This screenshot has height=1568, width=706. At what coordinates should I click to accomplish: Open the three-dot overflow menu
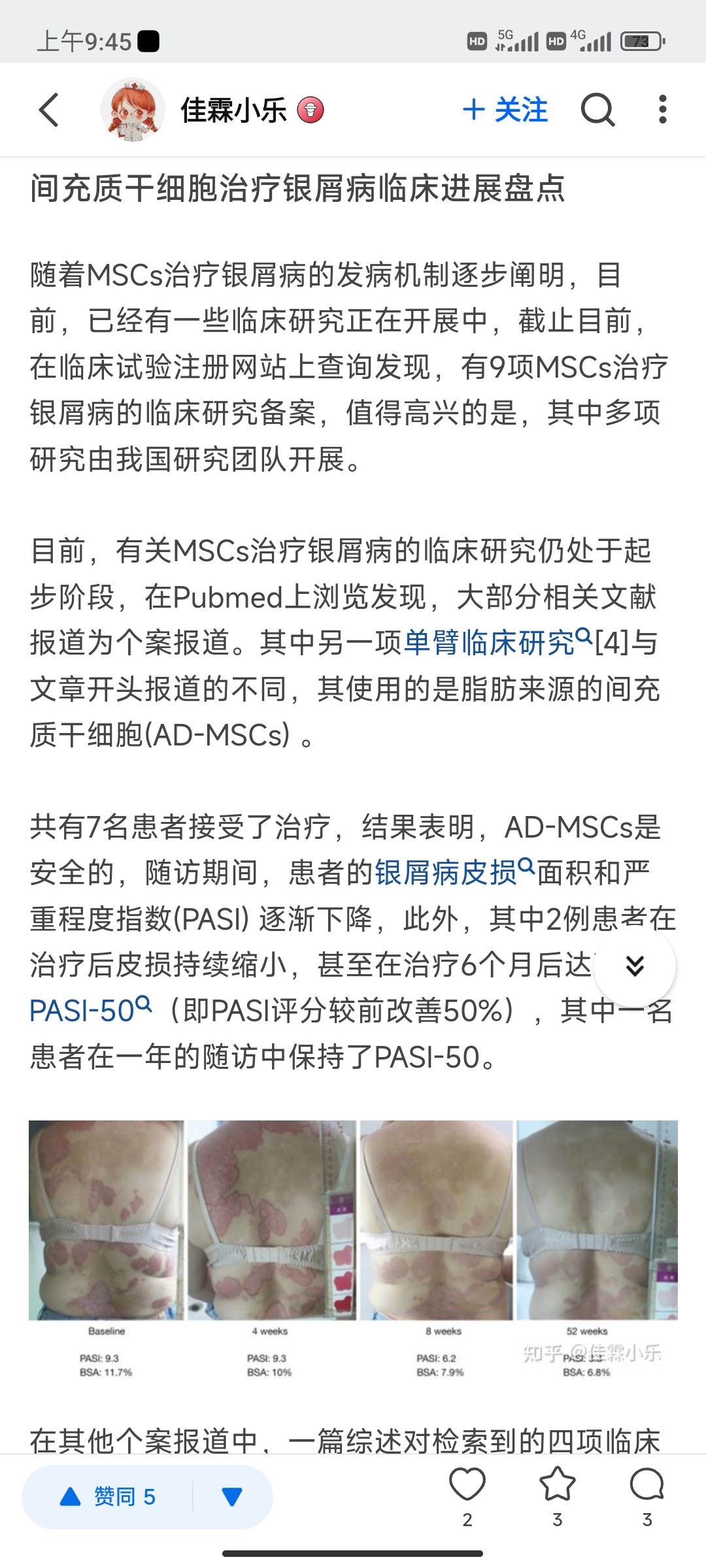coord(662,110)
